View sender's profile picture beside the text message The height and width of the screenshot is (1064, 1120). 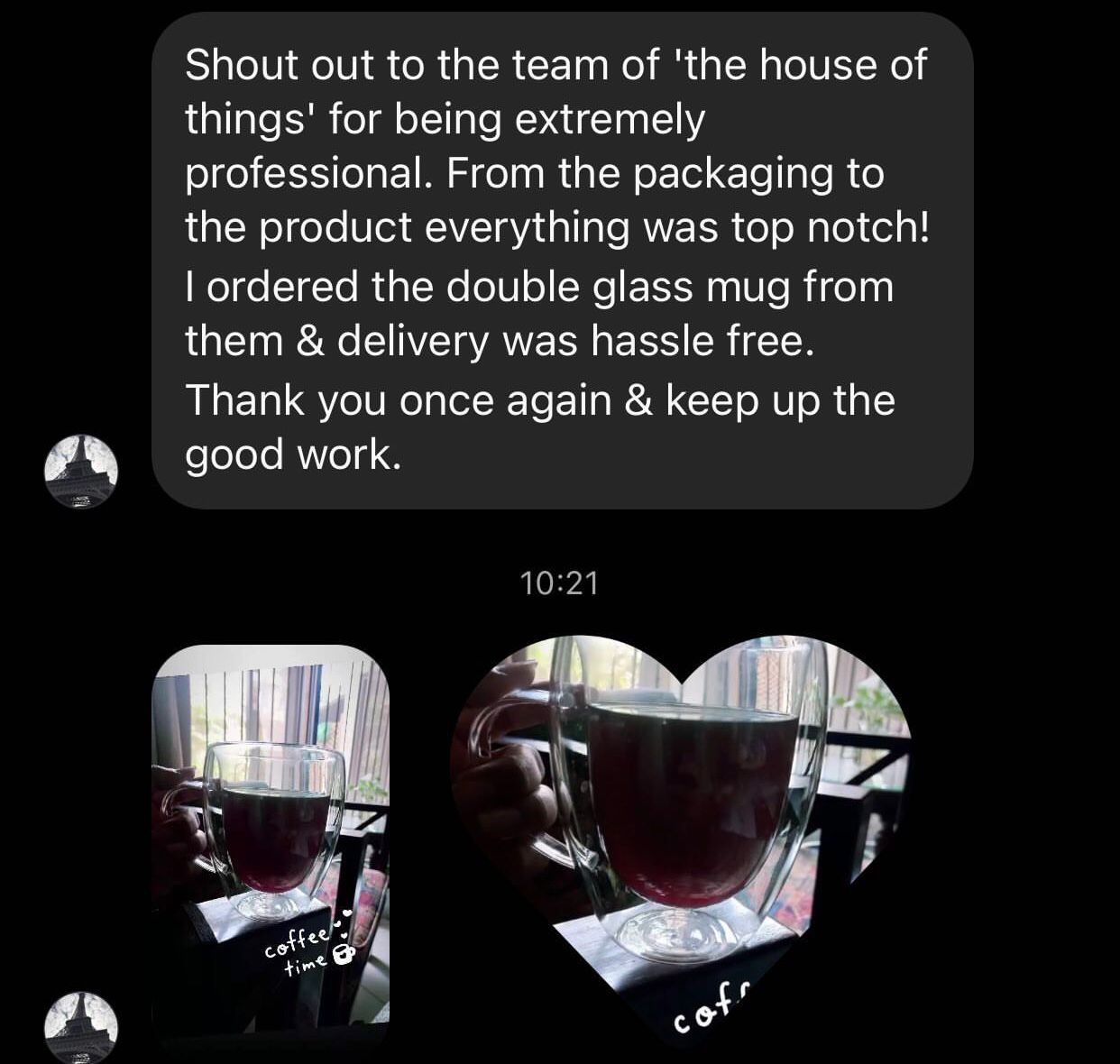click(81, 471)
